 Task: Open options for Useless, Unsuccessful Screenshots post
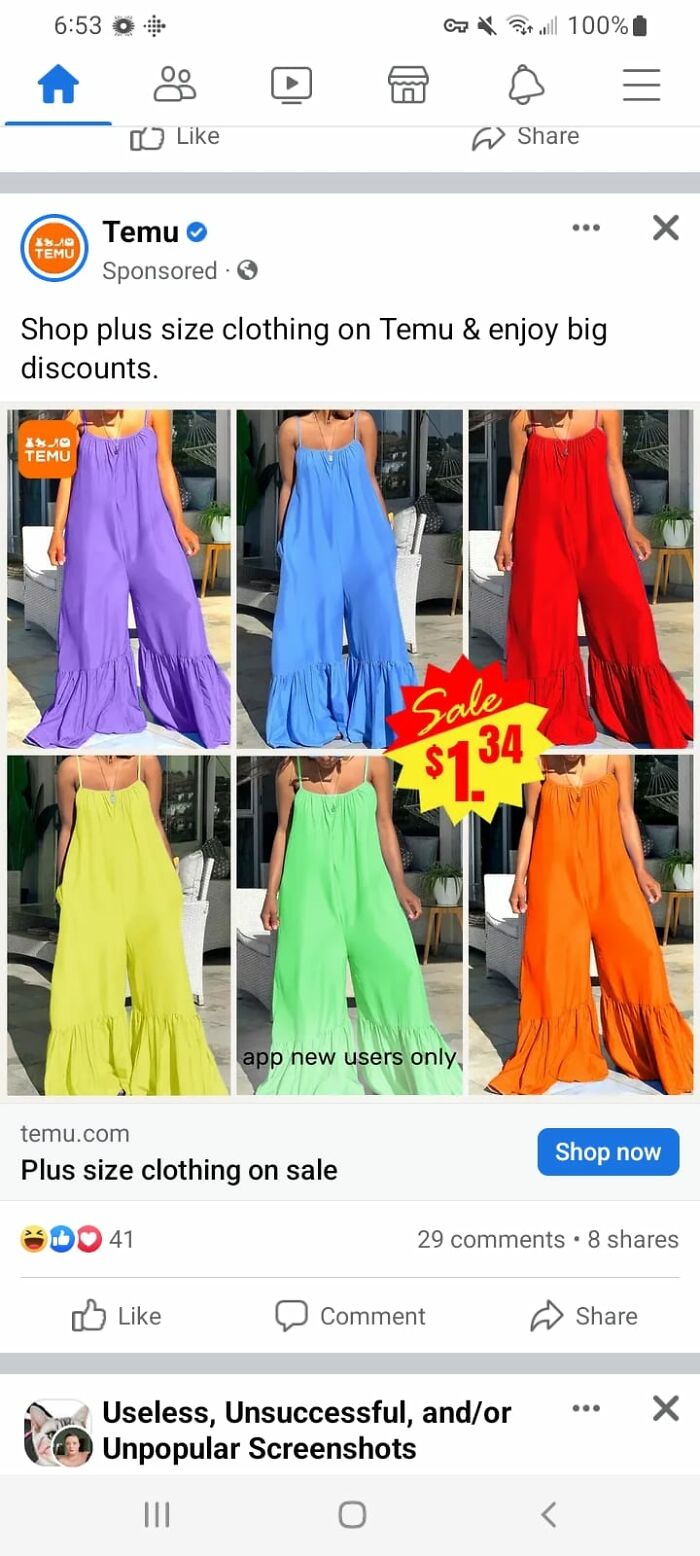point(586,1409)
